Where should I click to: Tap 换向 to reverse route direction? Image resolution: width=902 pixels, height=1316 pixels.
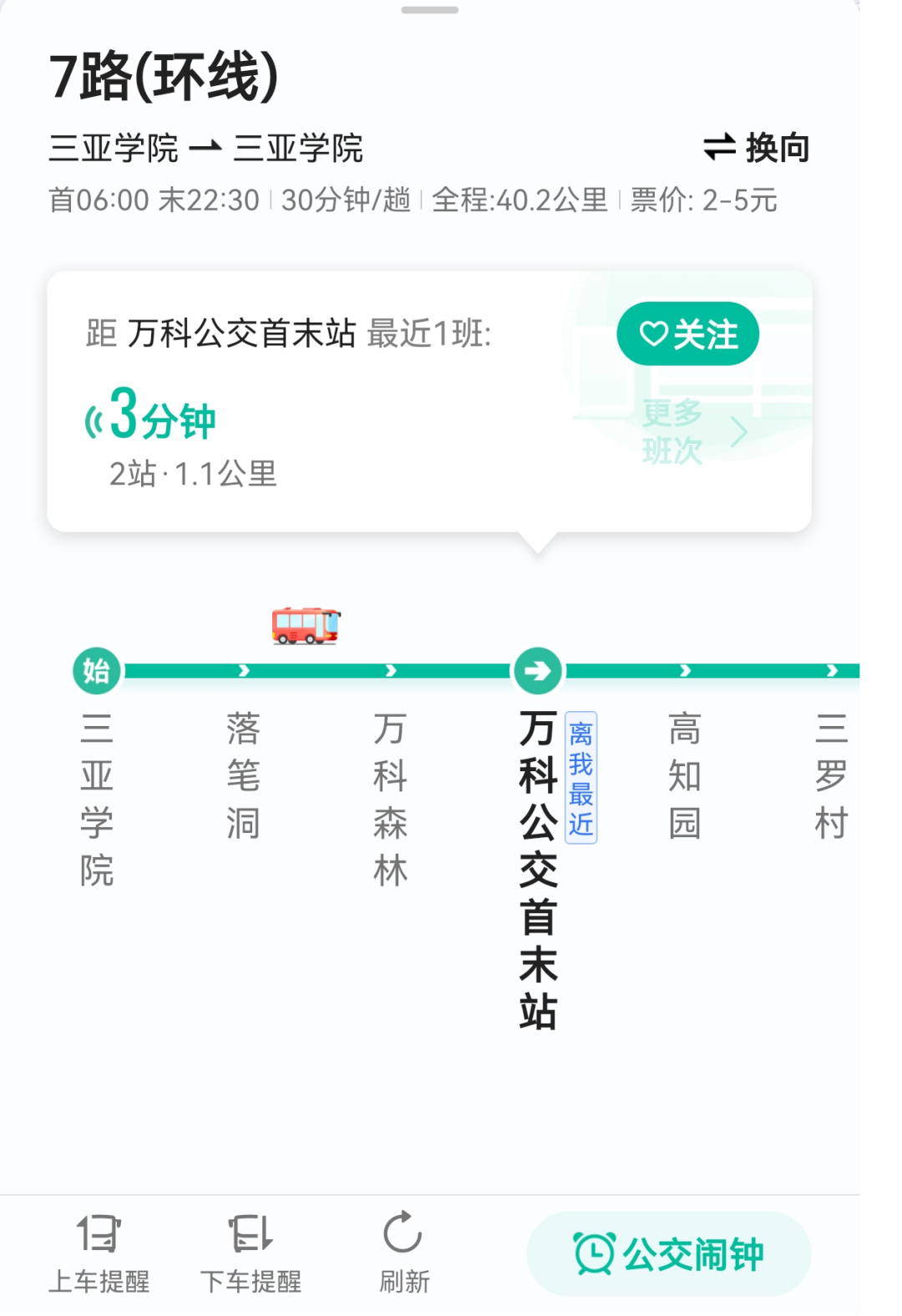pyautogui.click(x=757, y=148)
